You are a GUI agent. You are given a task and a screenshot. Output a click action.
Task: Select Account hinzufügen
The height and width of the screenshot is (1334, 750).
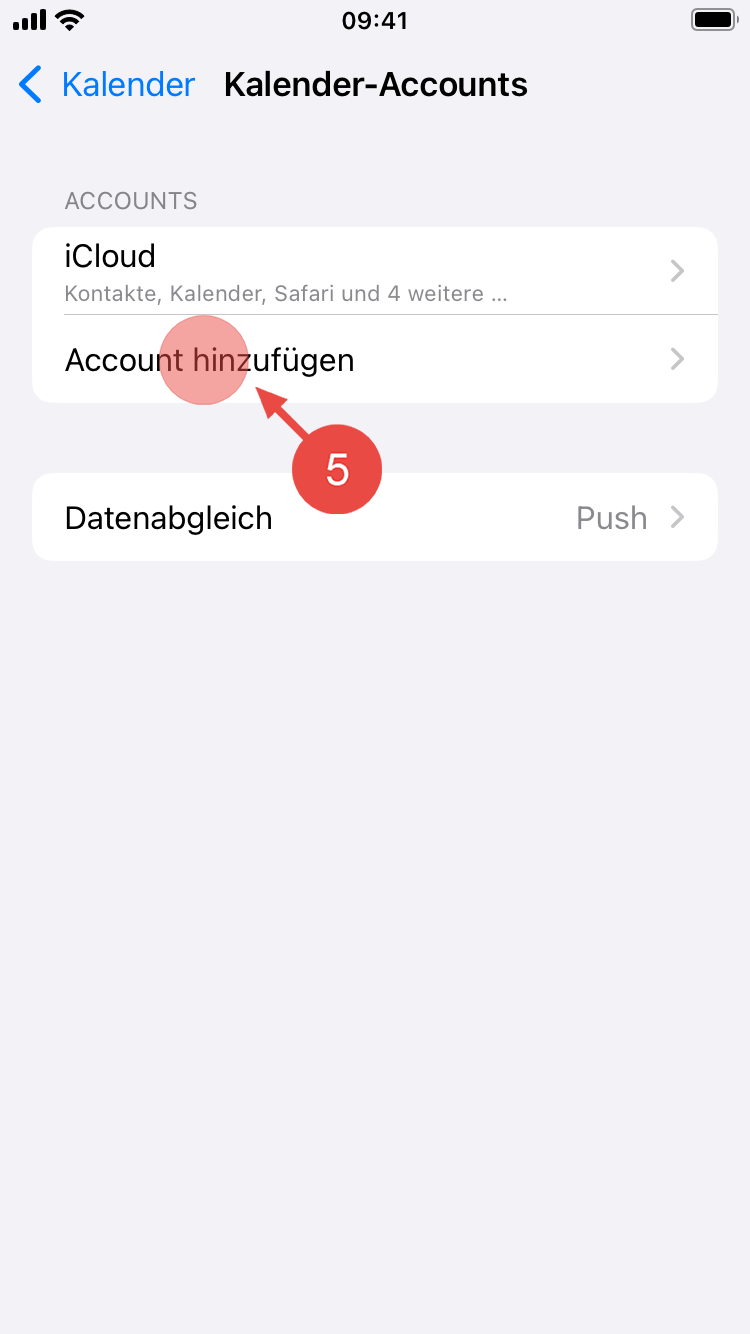[x=374, y=360]
